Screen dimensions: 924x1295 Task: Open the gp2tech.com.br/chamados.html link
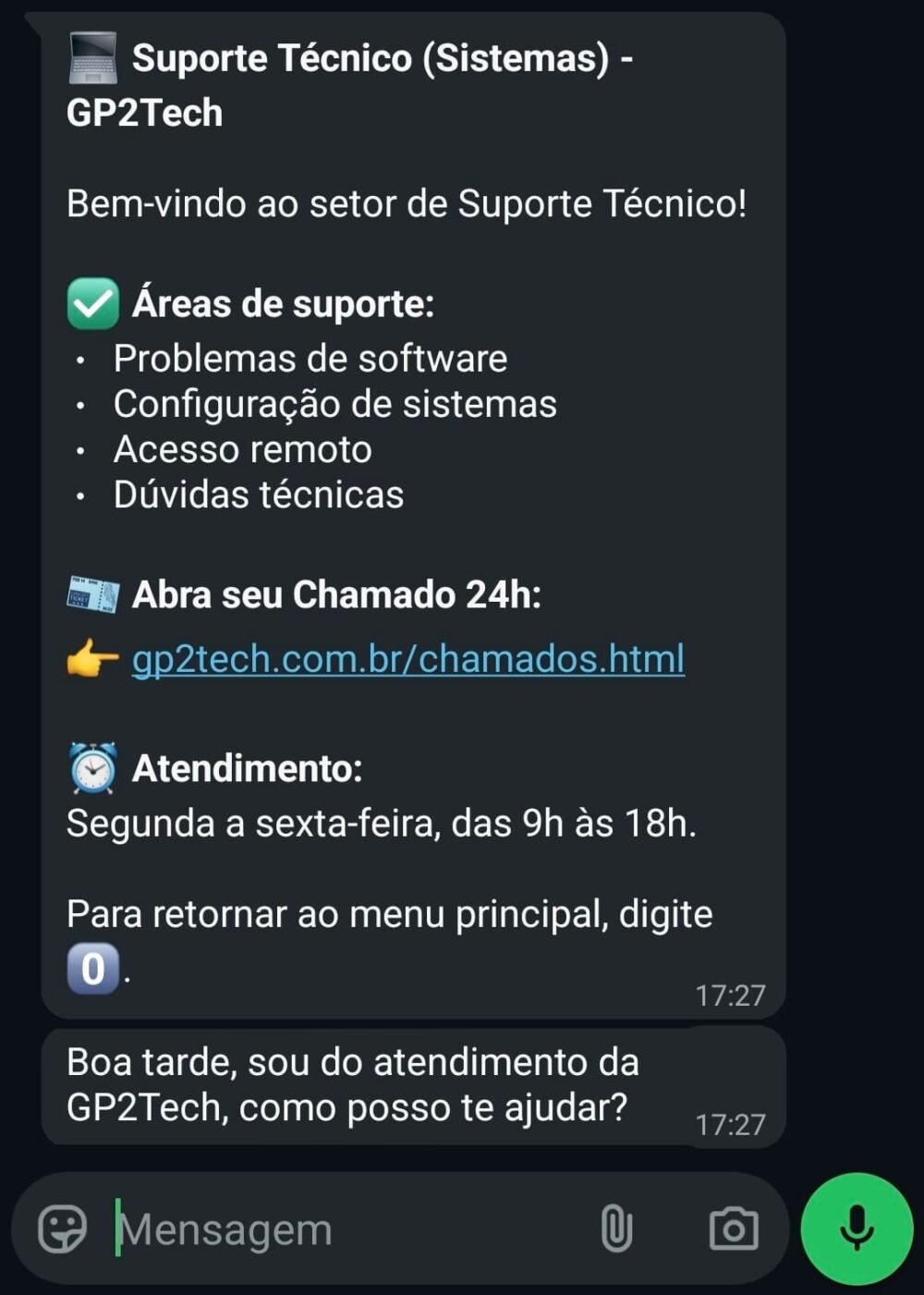click(x=407, y=659)
